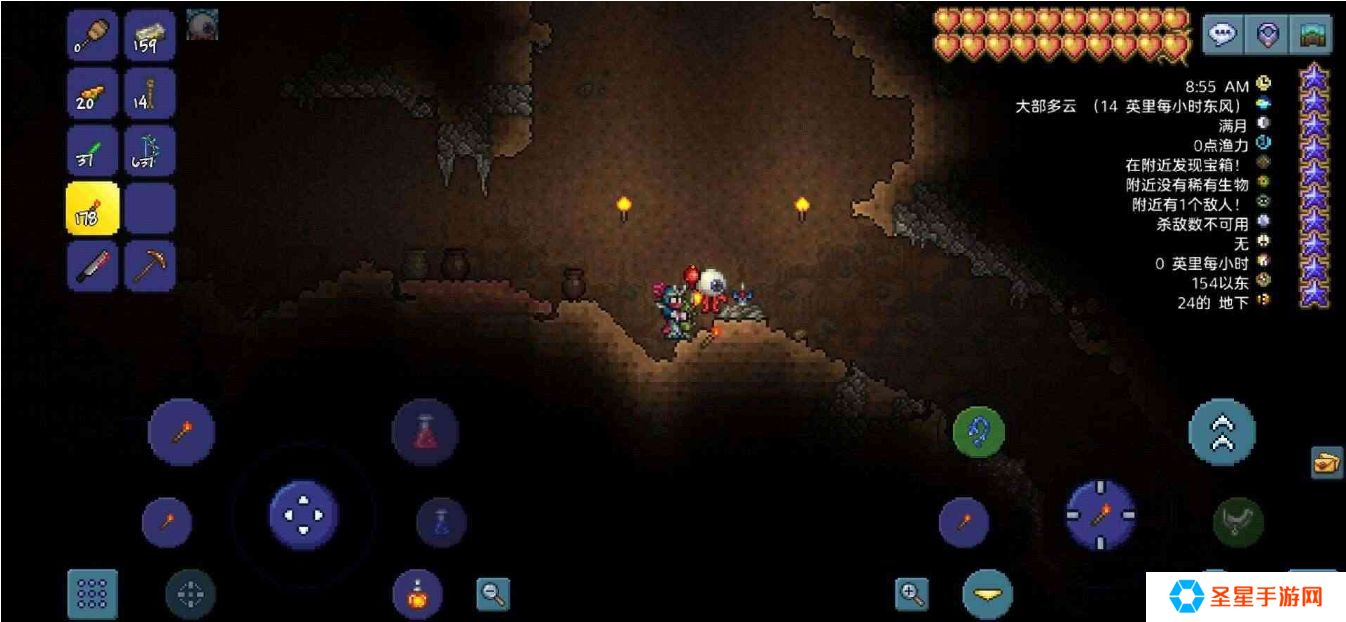Zoom out with the minus magnifier
This screenshot has height=622, width=1346.
click(492, 594)
